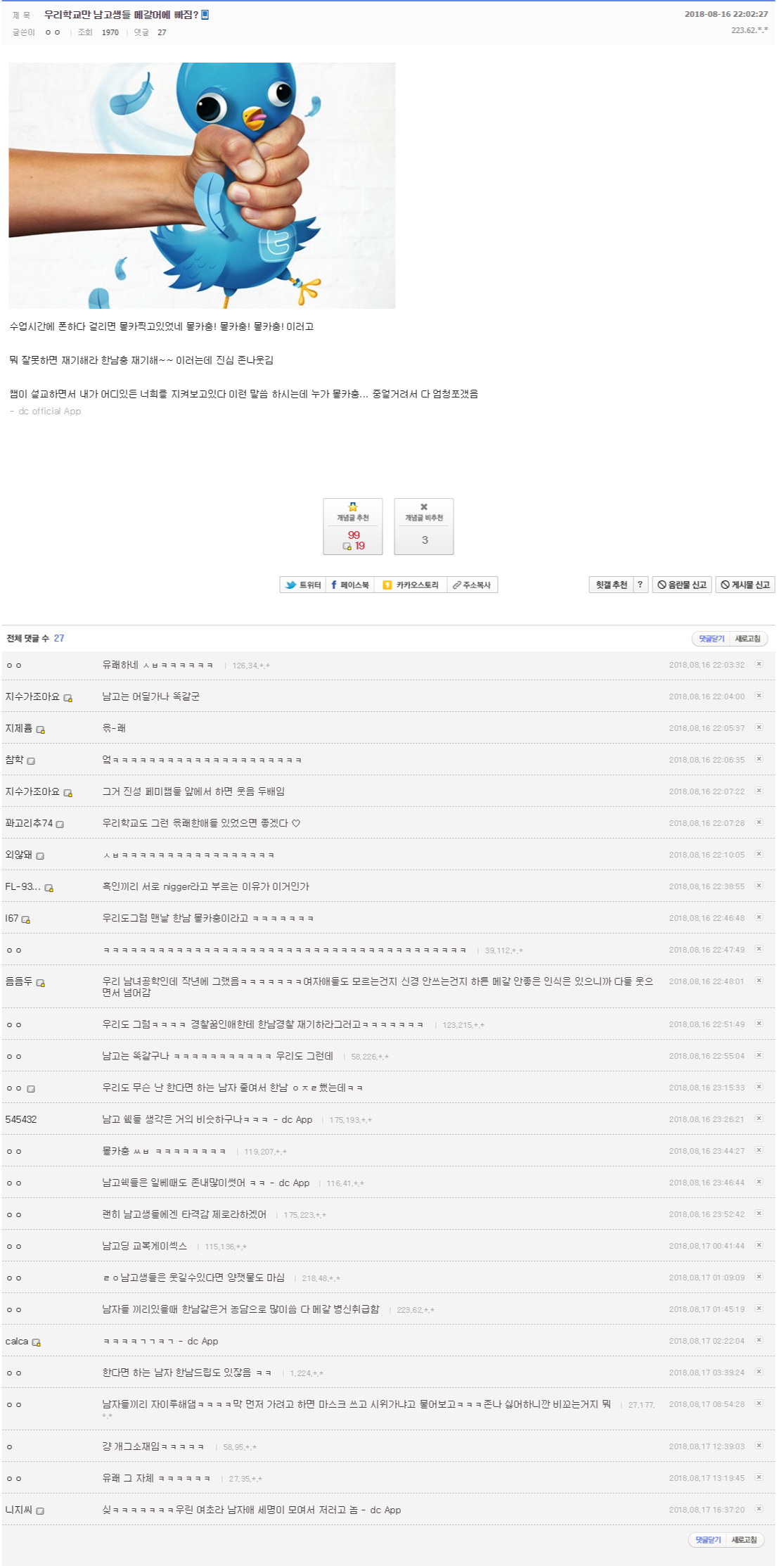784x1566 pixels.
Task: Delete the comment by 지제룸
Action: (x=759, y=727)
